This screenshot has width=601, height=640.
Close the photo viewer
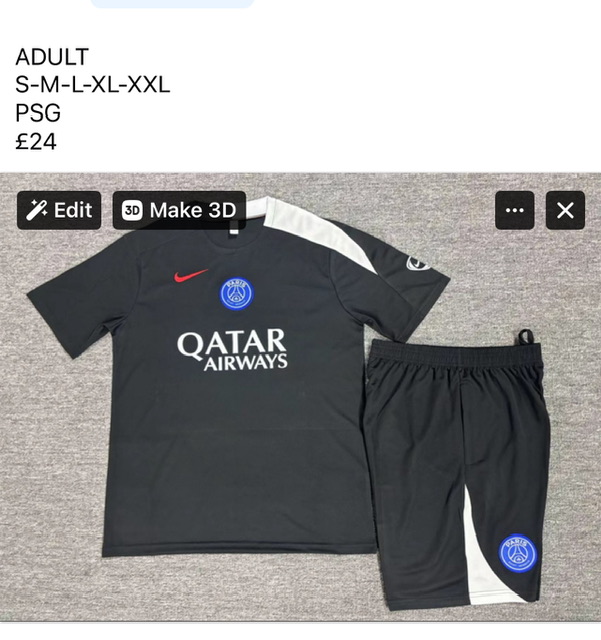click(565, 210)
